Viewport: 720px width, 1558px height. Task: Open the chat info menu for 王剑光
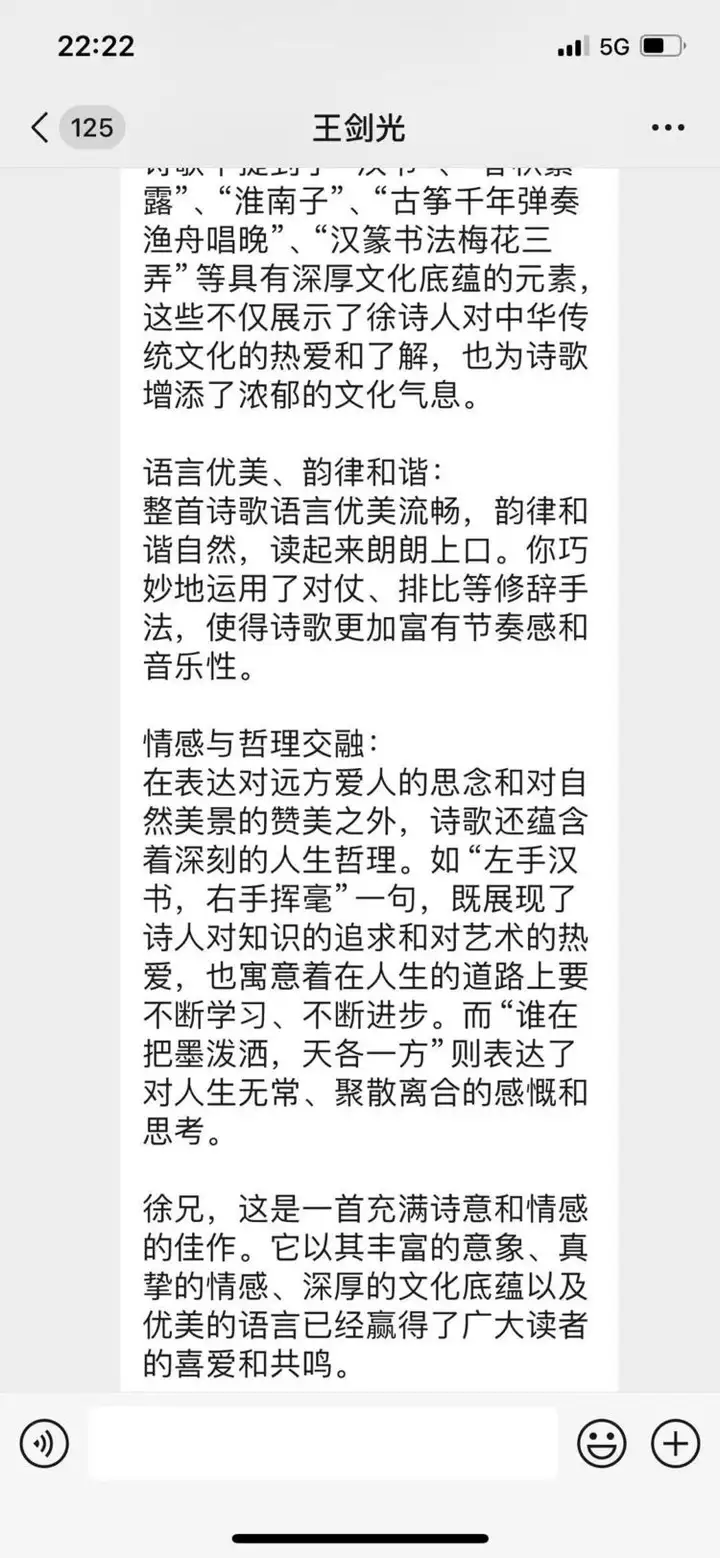667,128
